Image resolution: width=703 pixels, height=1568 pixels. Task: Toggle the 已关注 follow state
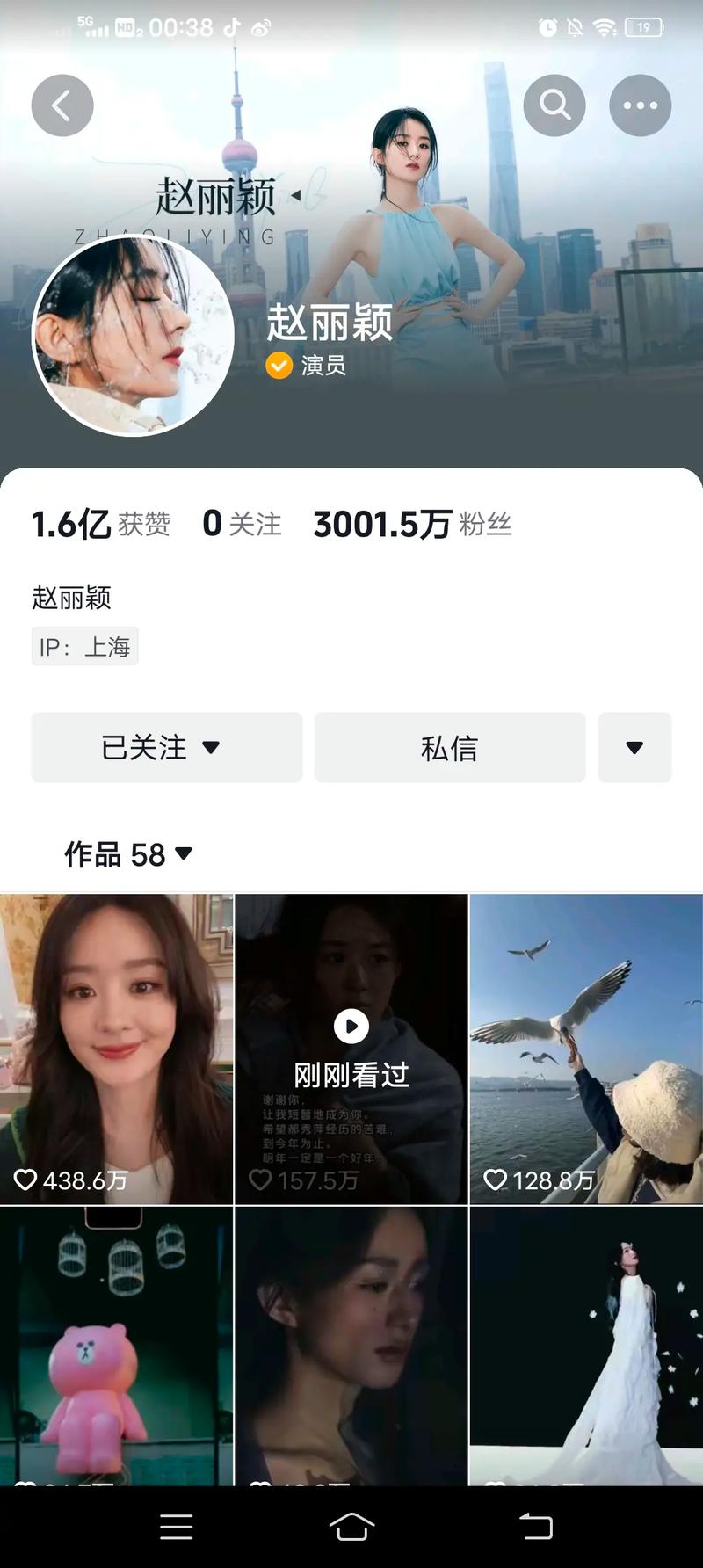tap(145, 748)
